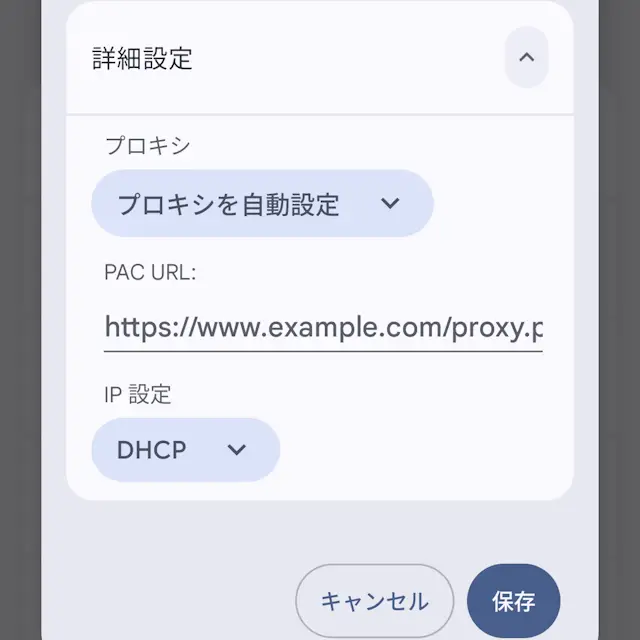Screen dimensions: 640x640
Task: Edit the PAC URL field
Action: 323,328
